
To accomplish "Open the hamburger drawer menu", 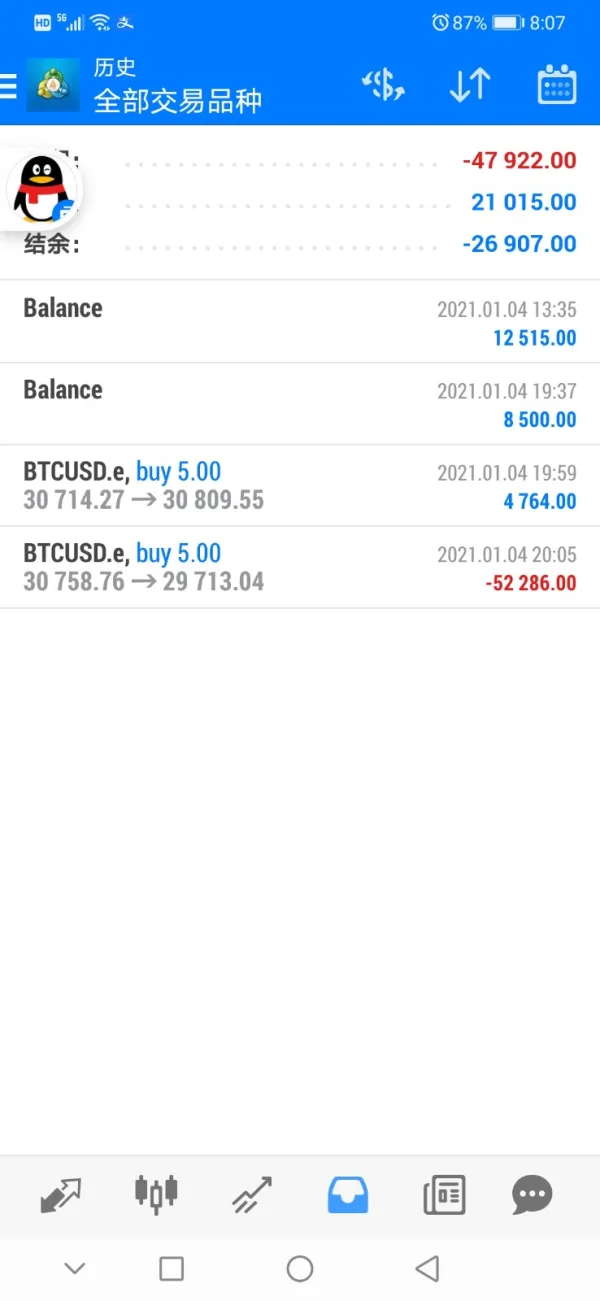I will pyautogui.click(x=9, y=86).
